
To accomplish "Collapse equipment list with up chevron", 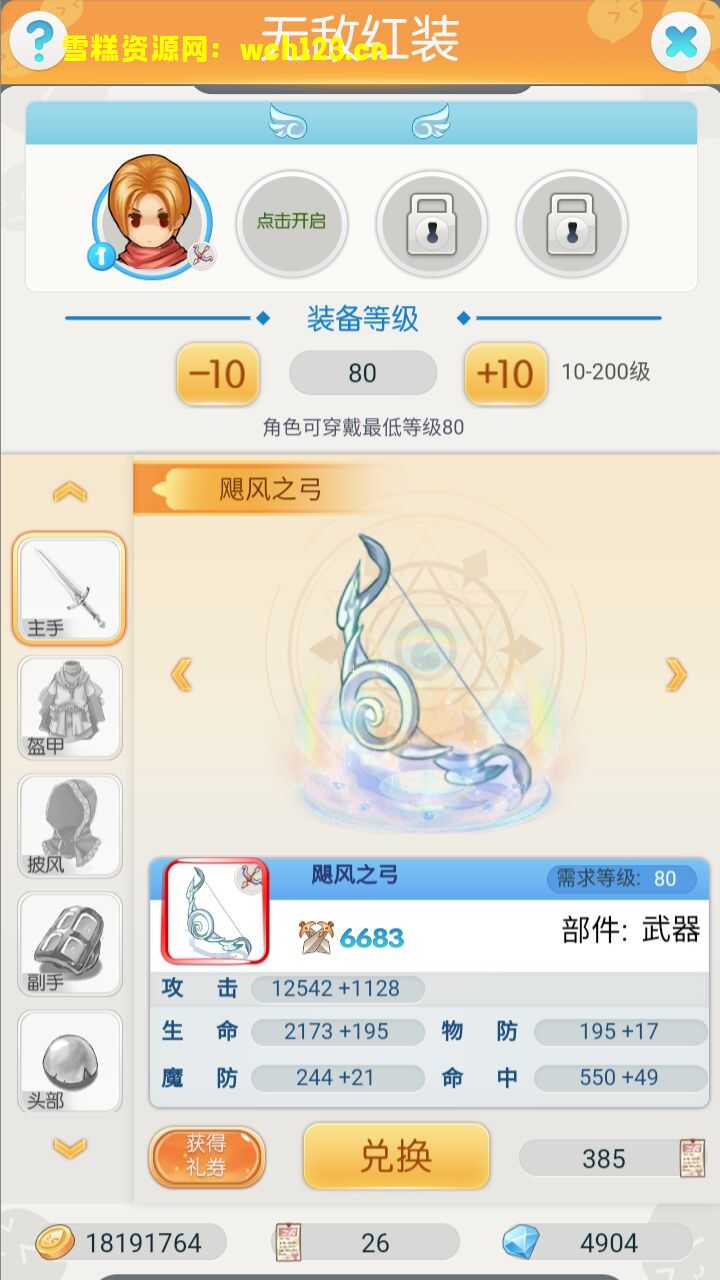I will pyautogui.click(x=68, y=492).
